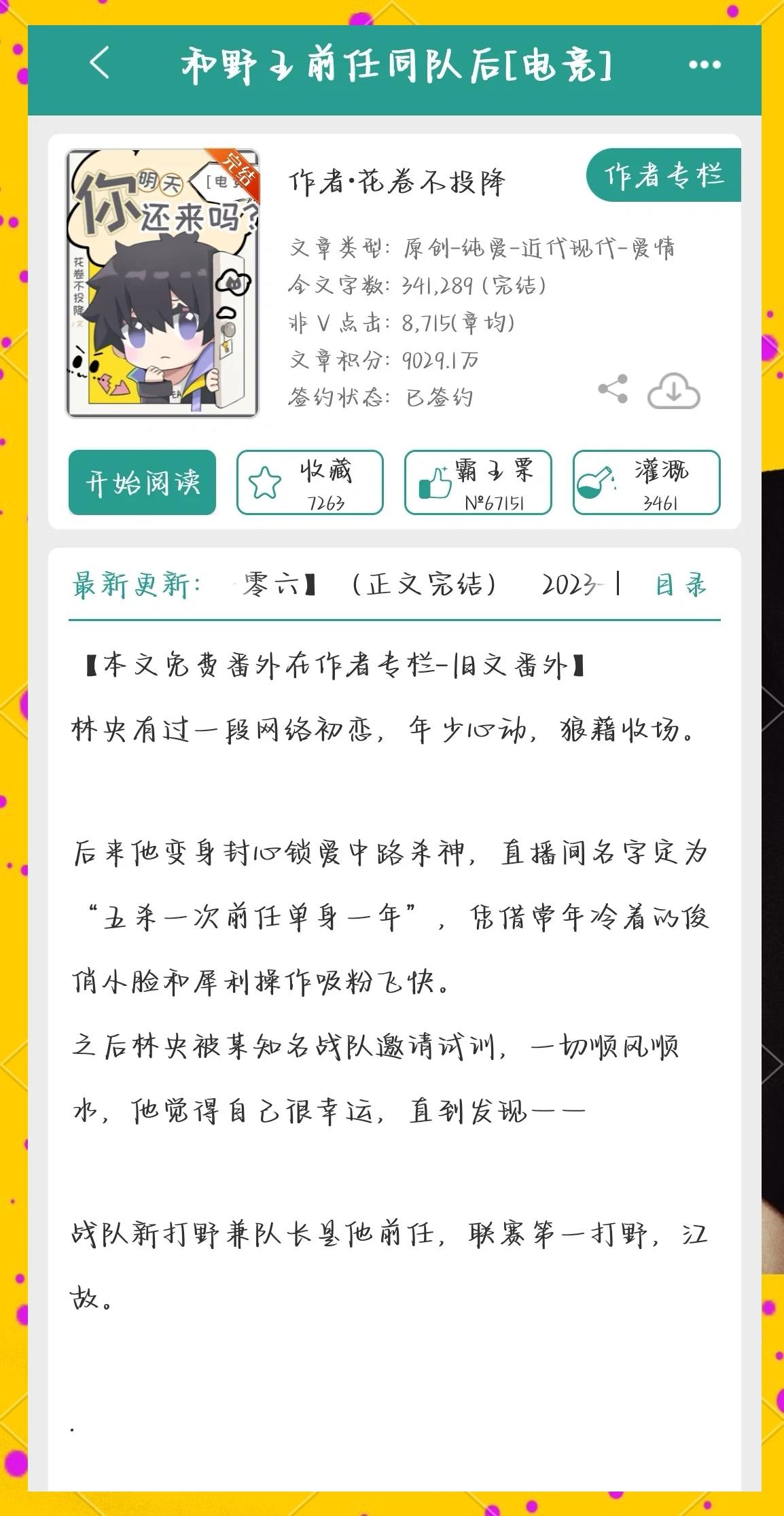The height and width of the screenshot is (1516, 784).
Task: Download the novel via cloud icon
Action: click(x=673, y=391)
